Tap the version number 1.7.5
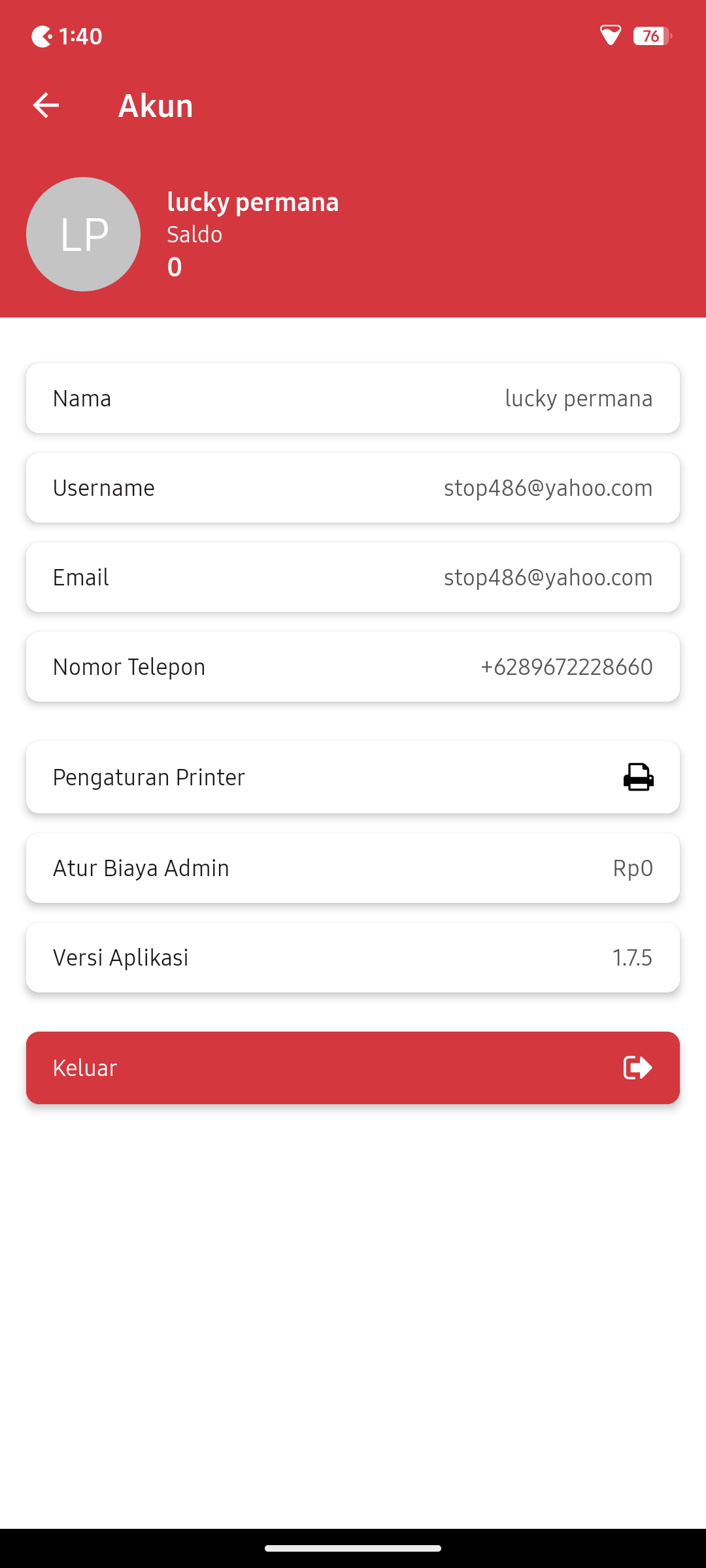This screenshot has height=1568, width=706. pyautogui.click(x=632, y=957)
